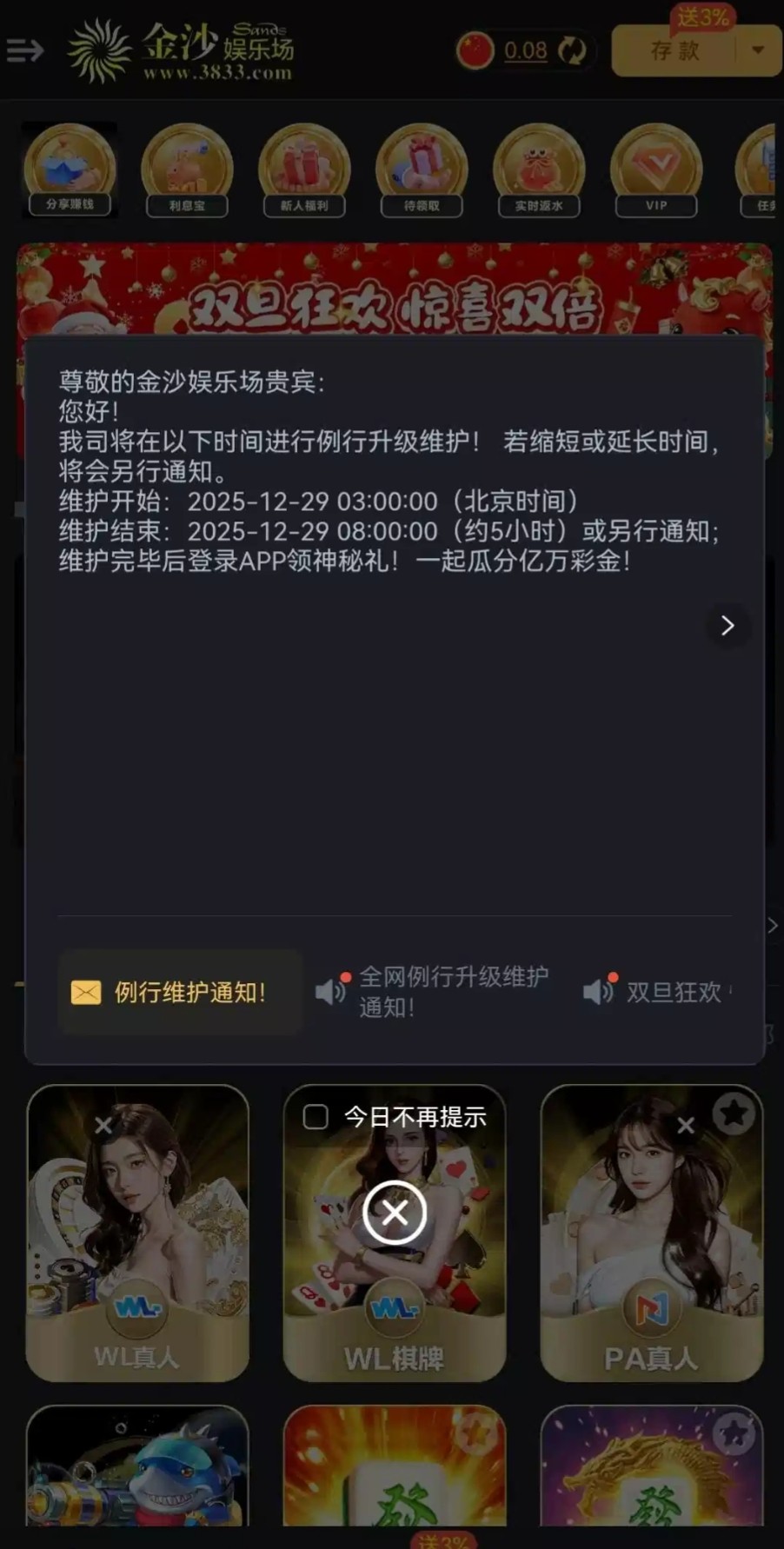Tap the 存款 deposit button
The image size is (784, 1549).
coord(674,51)
